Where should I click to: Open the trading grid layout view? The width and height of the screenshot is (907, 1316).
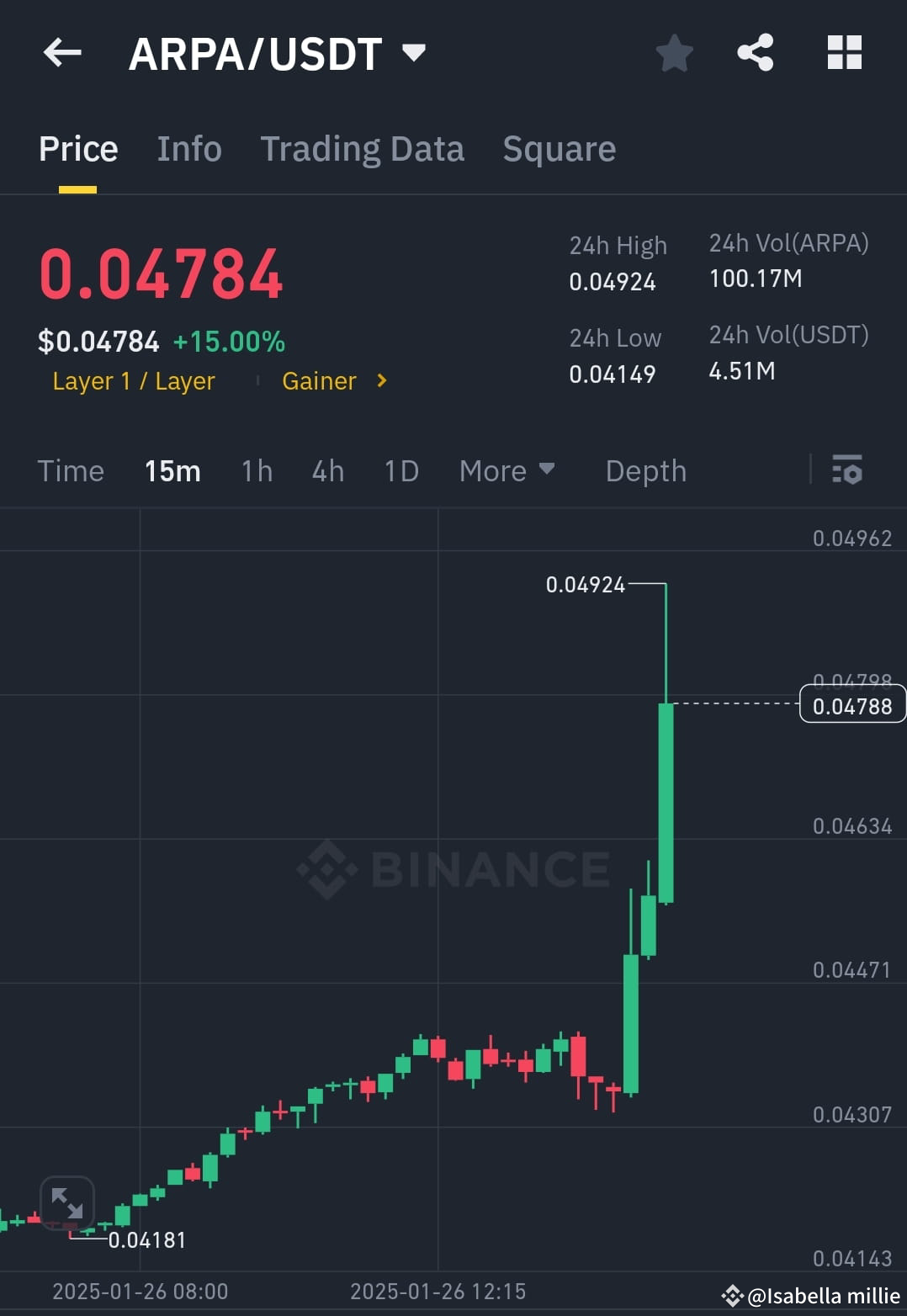click(844, 52)
